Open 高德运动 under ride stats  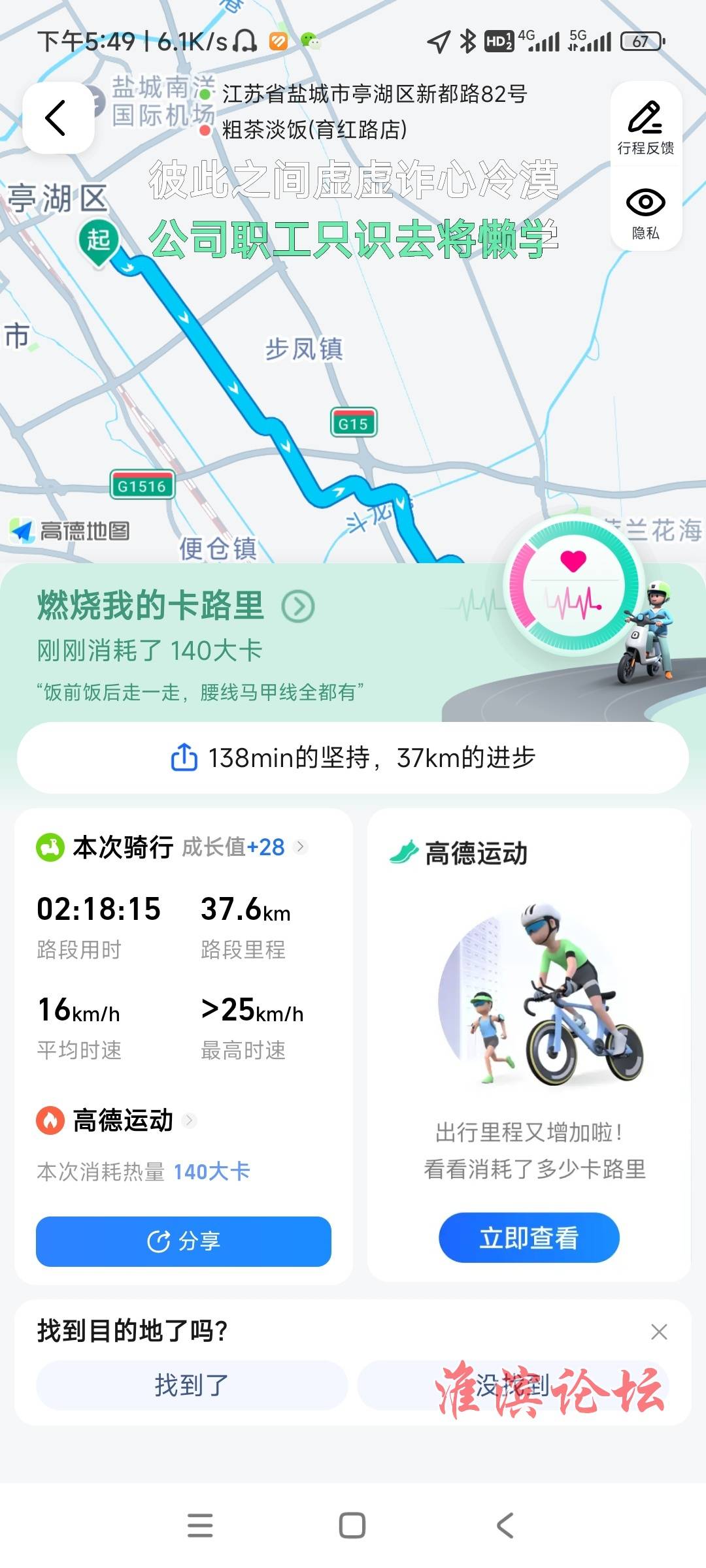pos(122,1120)
